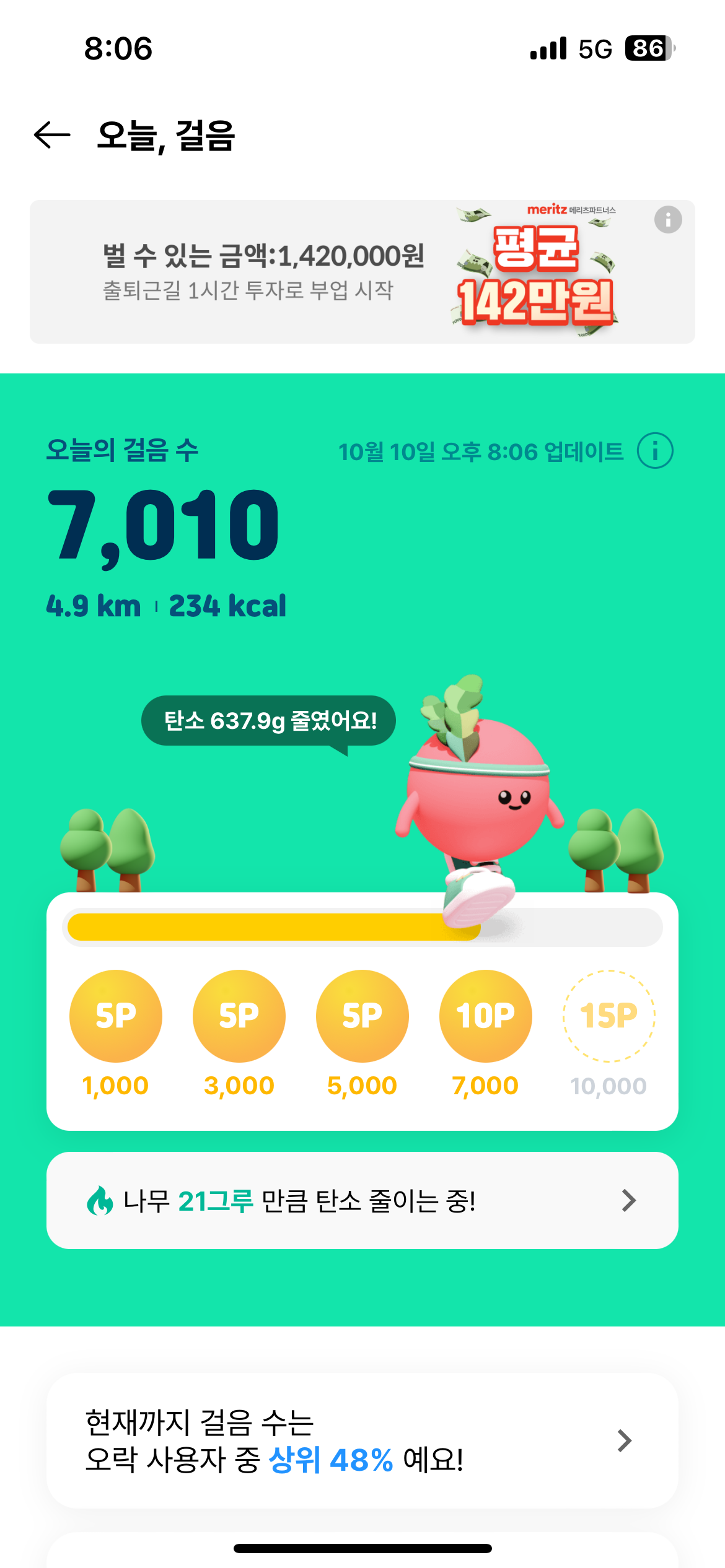Go back from the 오늘, 걸음 page

pyautogui.click(x=52, y=136)
